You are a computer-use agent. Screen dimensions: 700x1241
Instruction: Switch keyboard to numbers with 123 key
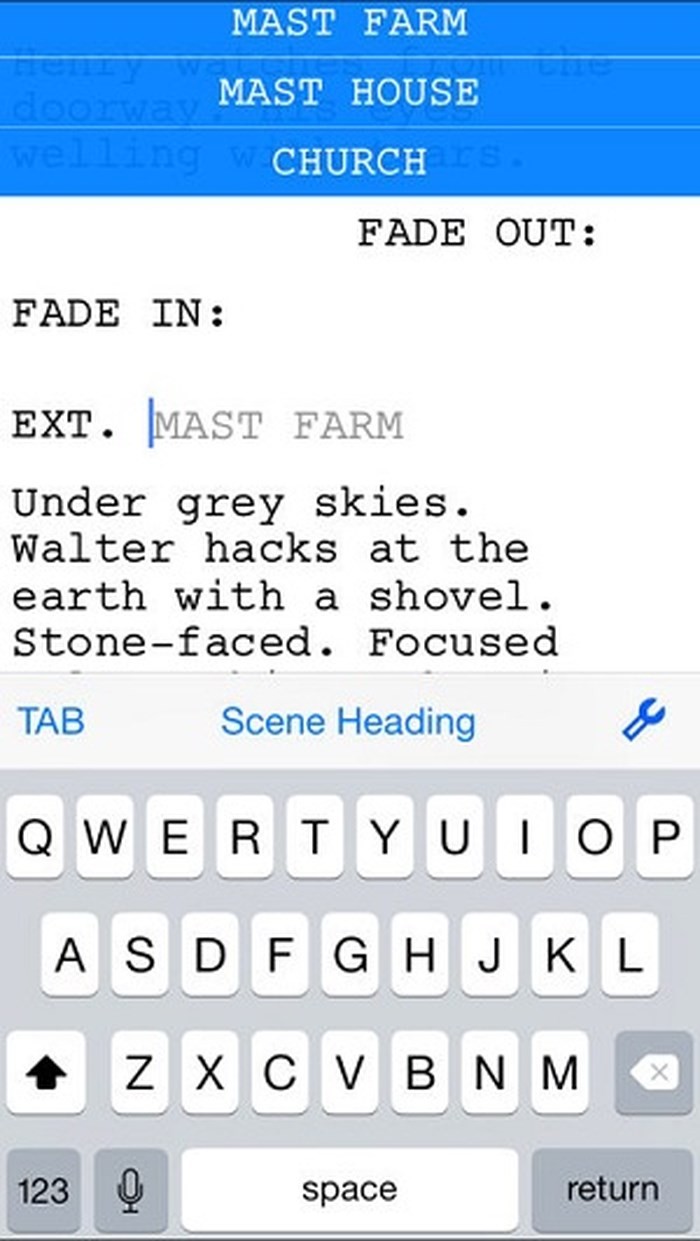(x=44, y=1190)
